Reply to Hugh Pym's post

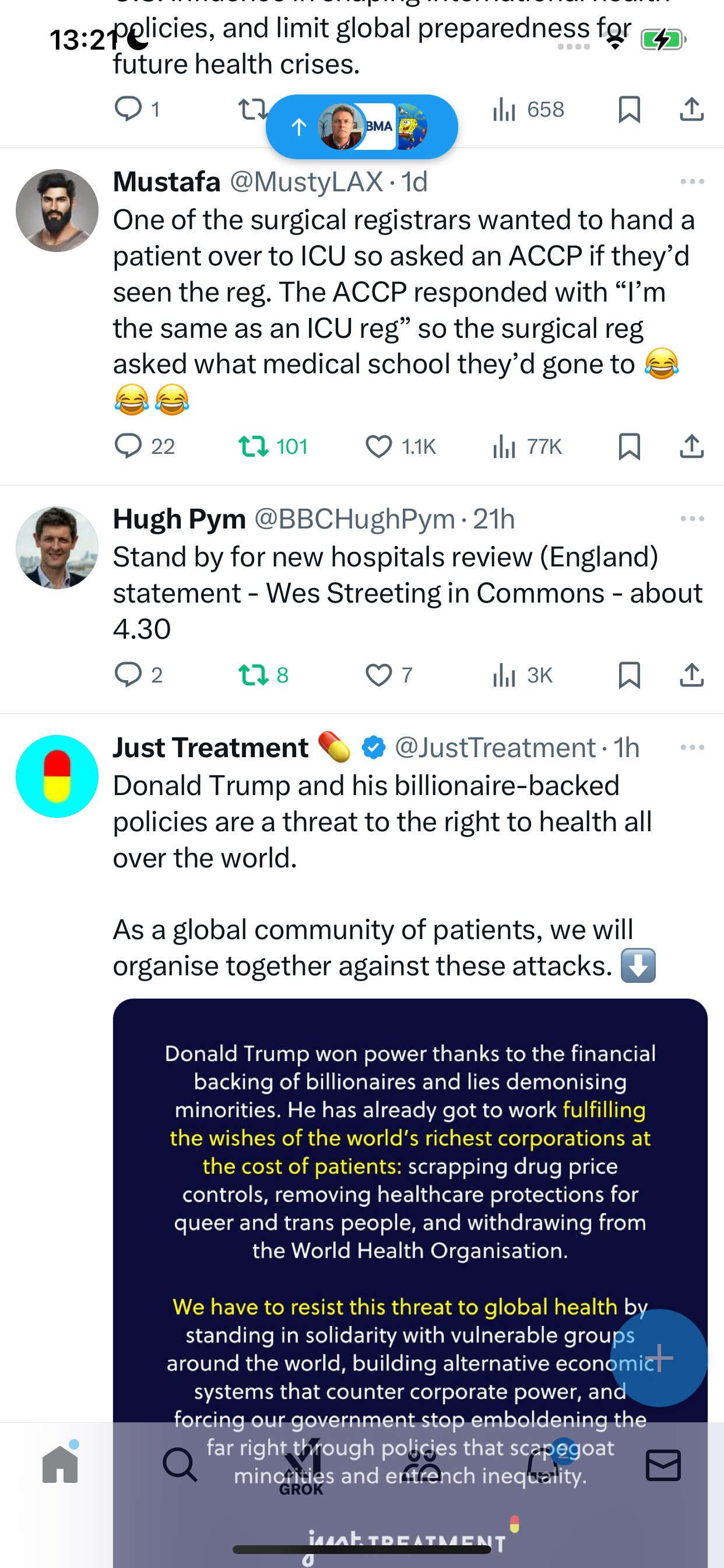[x=139, y=675]
